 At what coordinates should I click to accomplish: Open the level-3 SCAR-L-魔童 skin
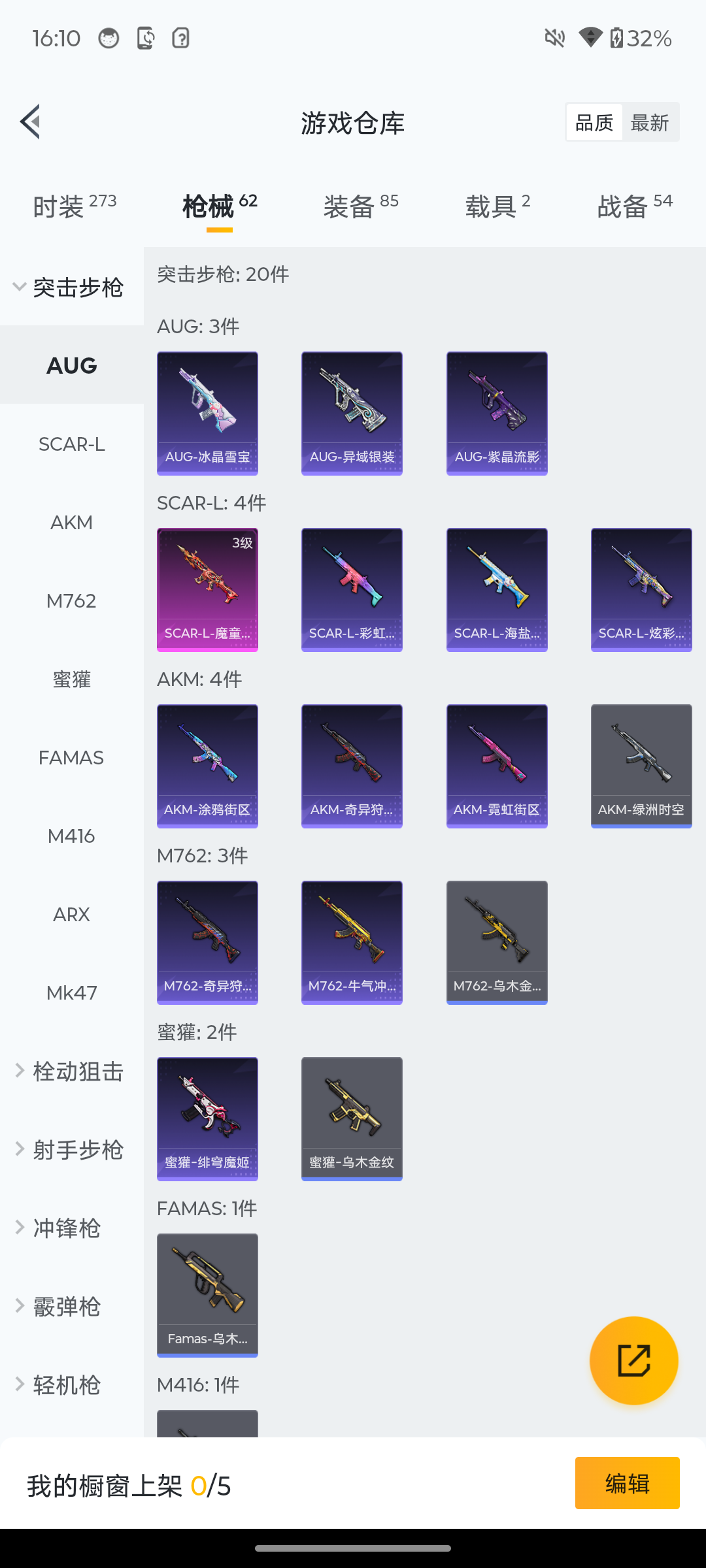[207, 589]
